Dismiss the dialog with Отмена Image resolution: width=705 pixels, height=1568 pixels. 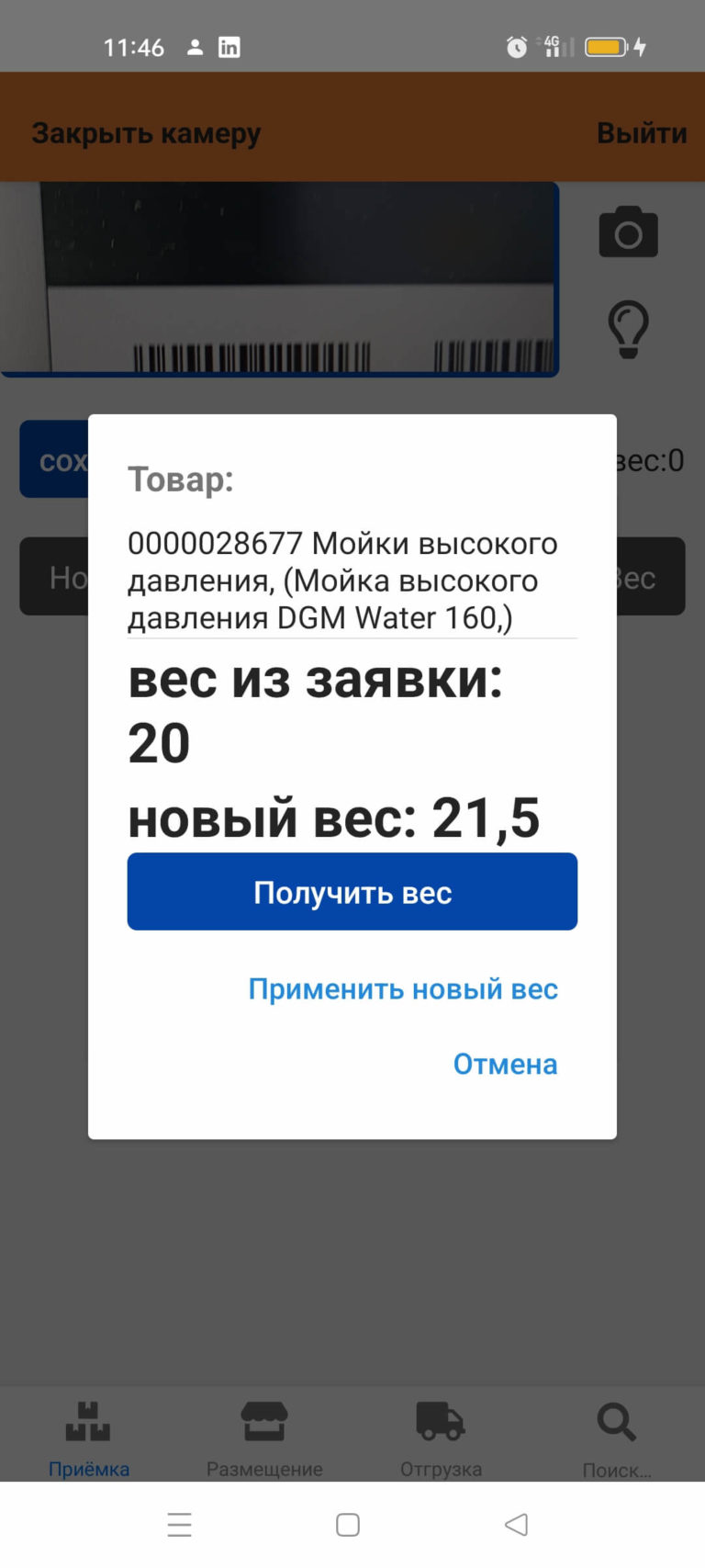[x=505, y=1064]
